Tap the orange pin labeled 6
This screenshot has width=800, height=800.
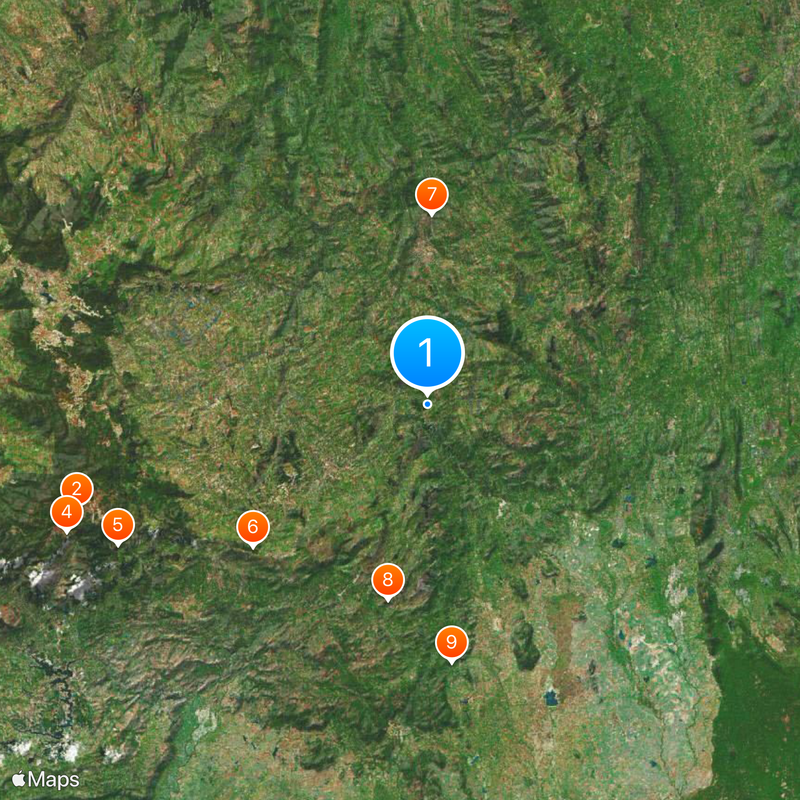point(253,526)
